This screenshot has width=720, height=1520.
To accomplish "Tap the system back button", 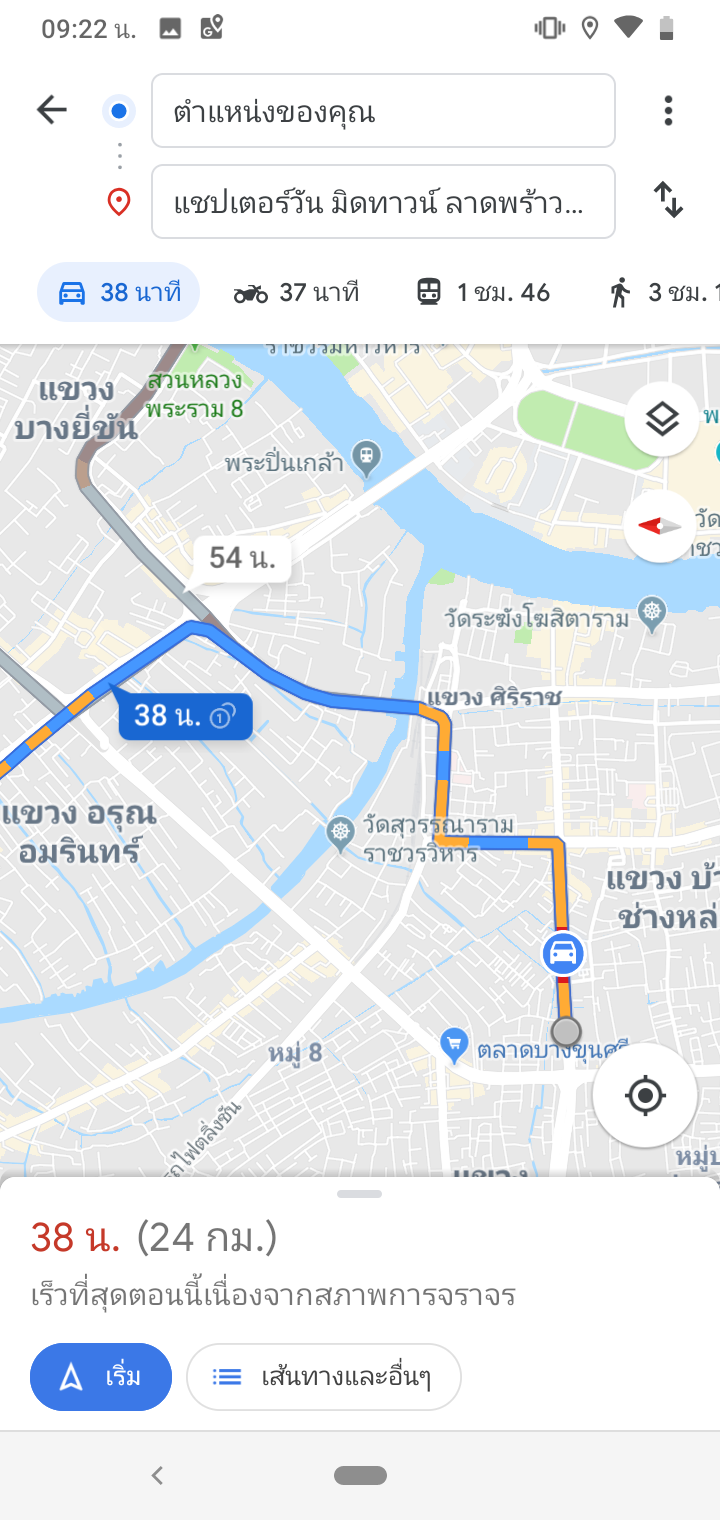I will [157, 1475].
